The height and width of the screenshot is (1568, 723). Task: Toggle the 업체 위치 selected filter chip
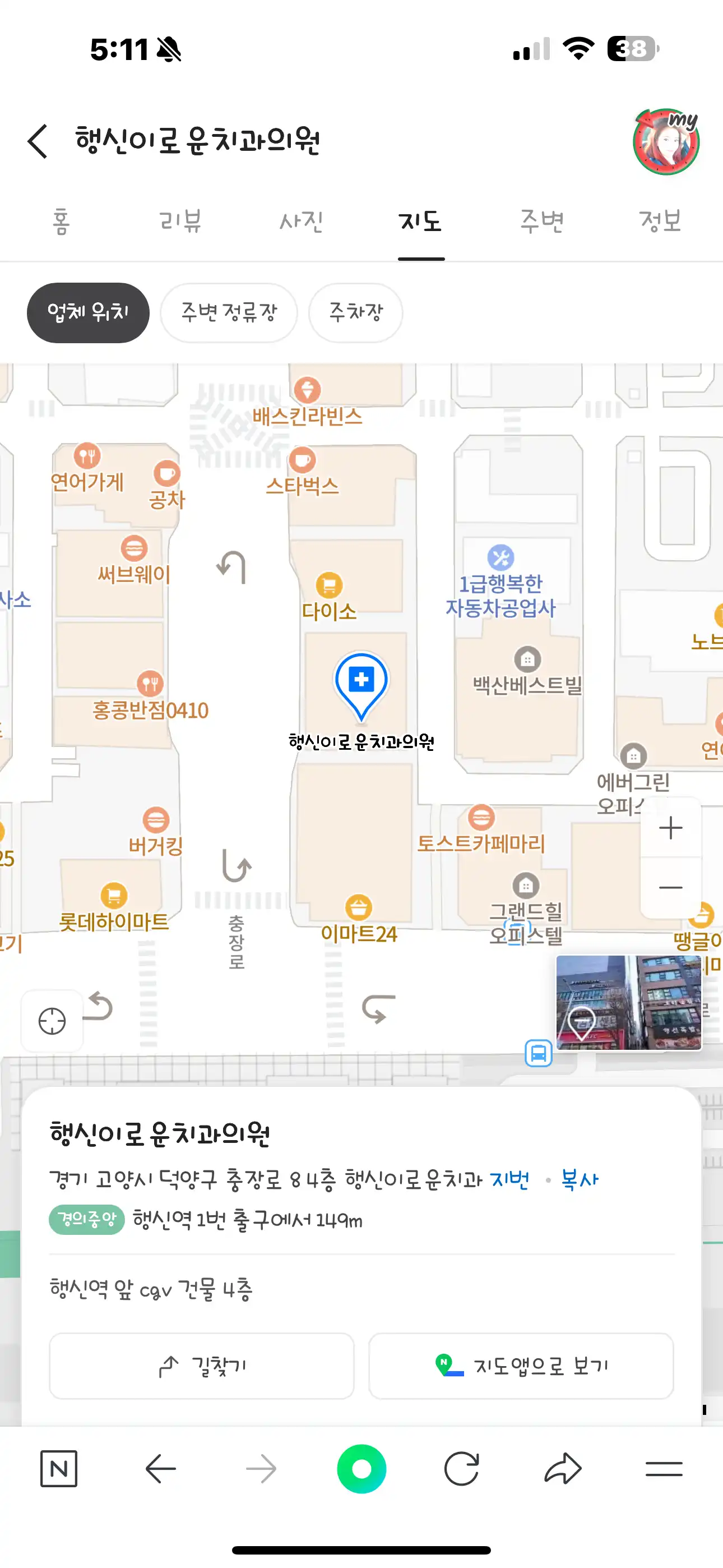87,312
